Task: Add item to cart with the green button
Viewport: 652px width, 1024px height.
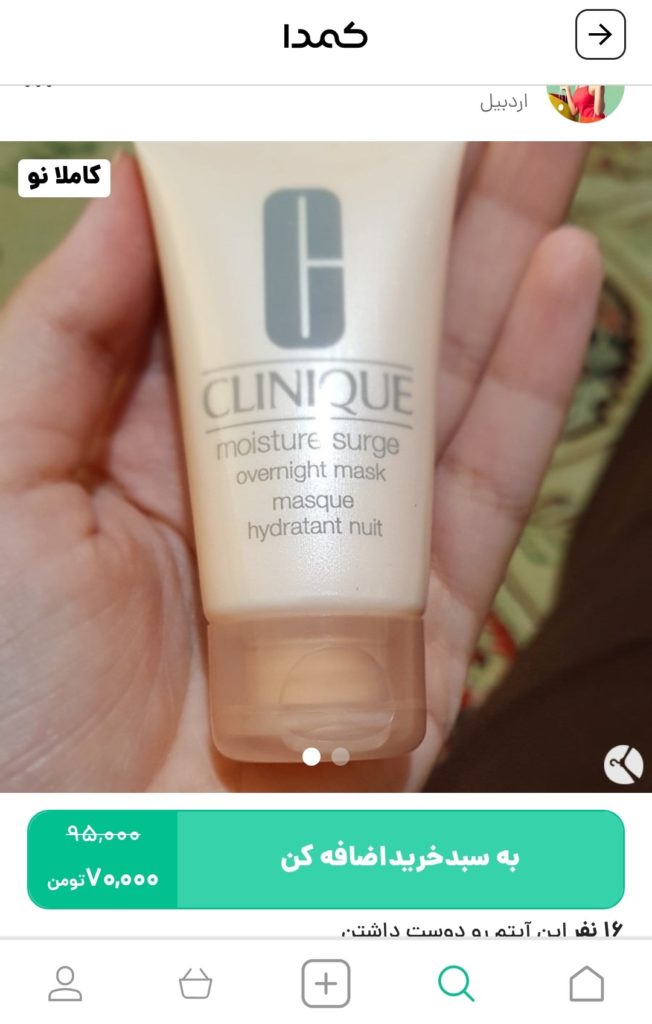Action: (x=400, y=859)
